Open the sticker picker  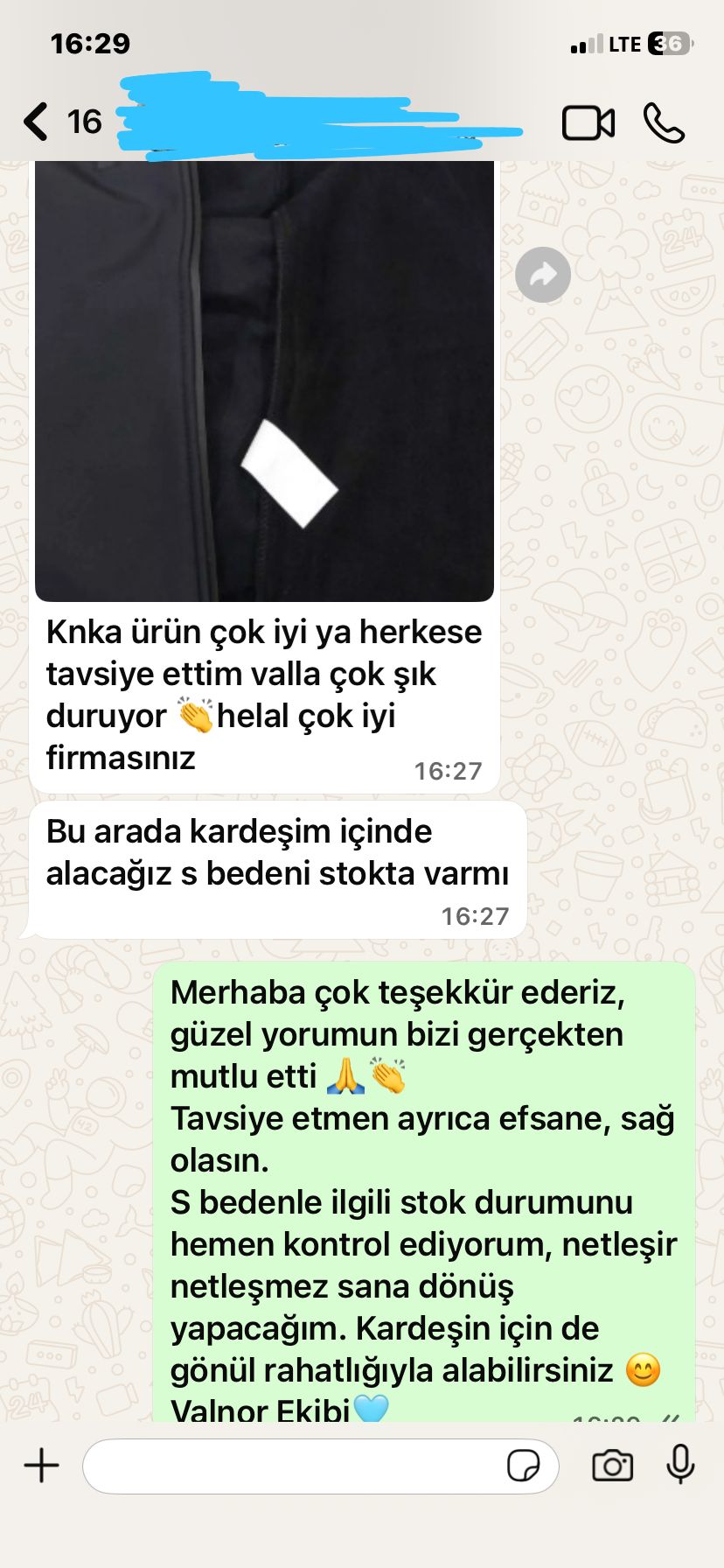523,1466
